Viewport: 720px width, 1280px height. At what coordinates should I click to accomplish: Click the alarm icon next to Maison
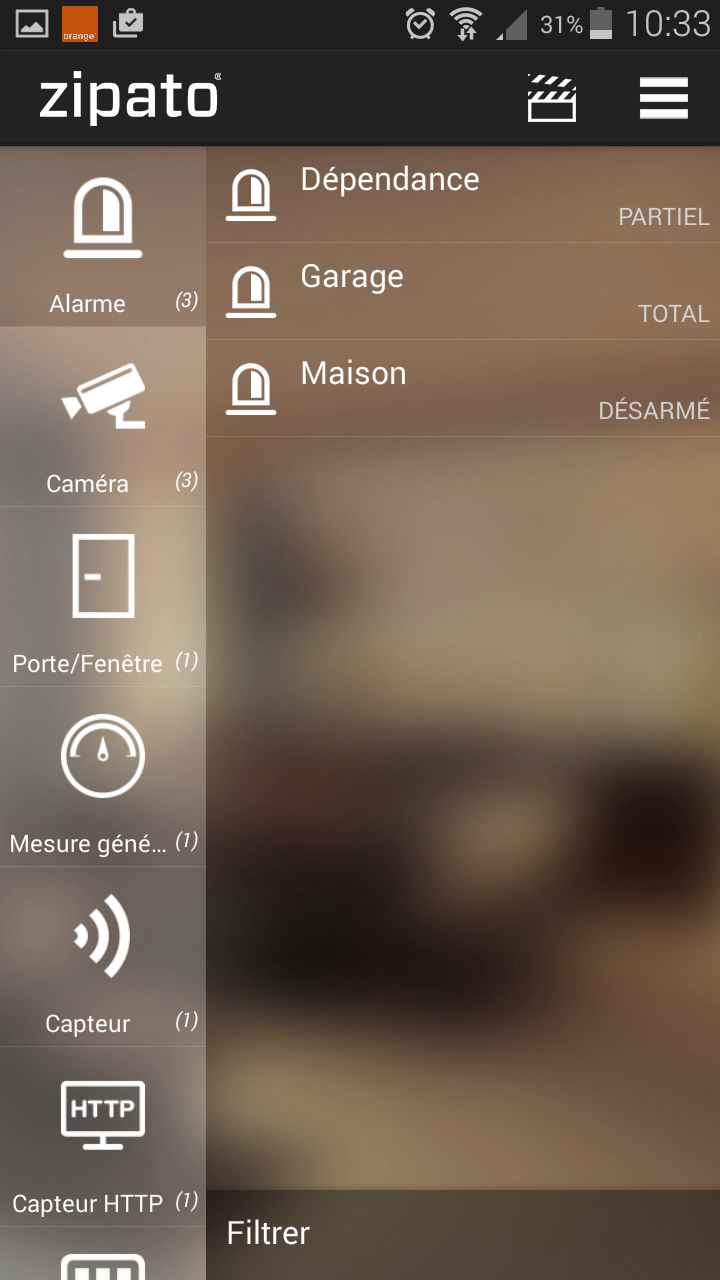tap(251, 388)
